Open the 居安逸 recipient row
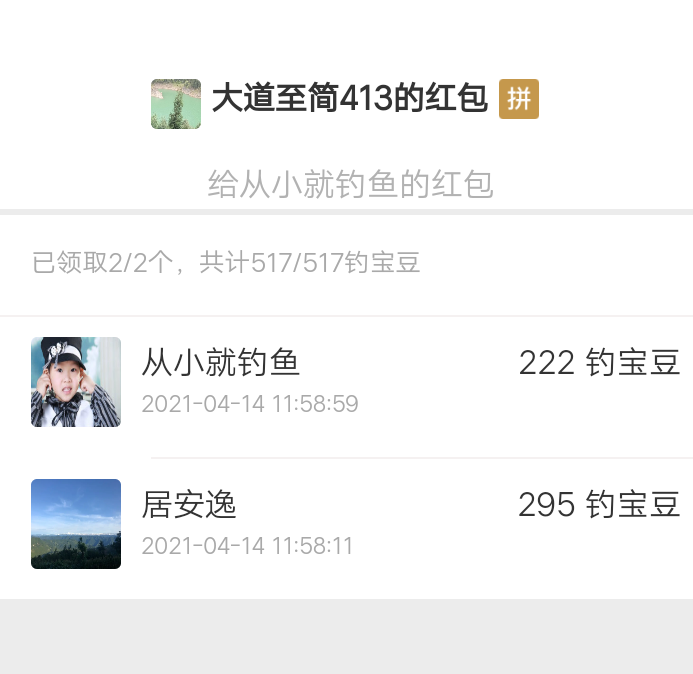Image resolution: width=693 pixels, height=674 pixels. pos(346,524)
